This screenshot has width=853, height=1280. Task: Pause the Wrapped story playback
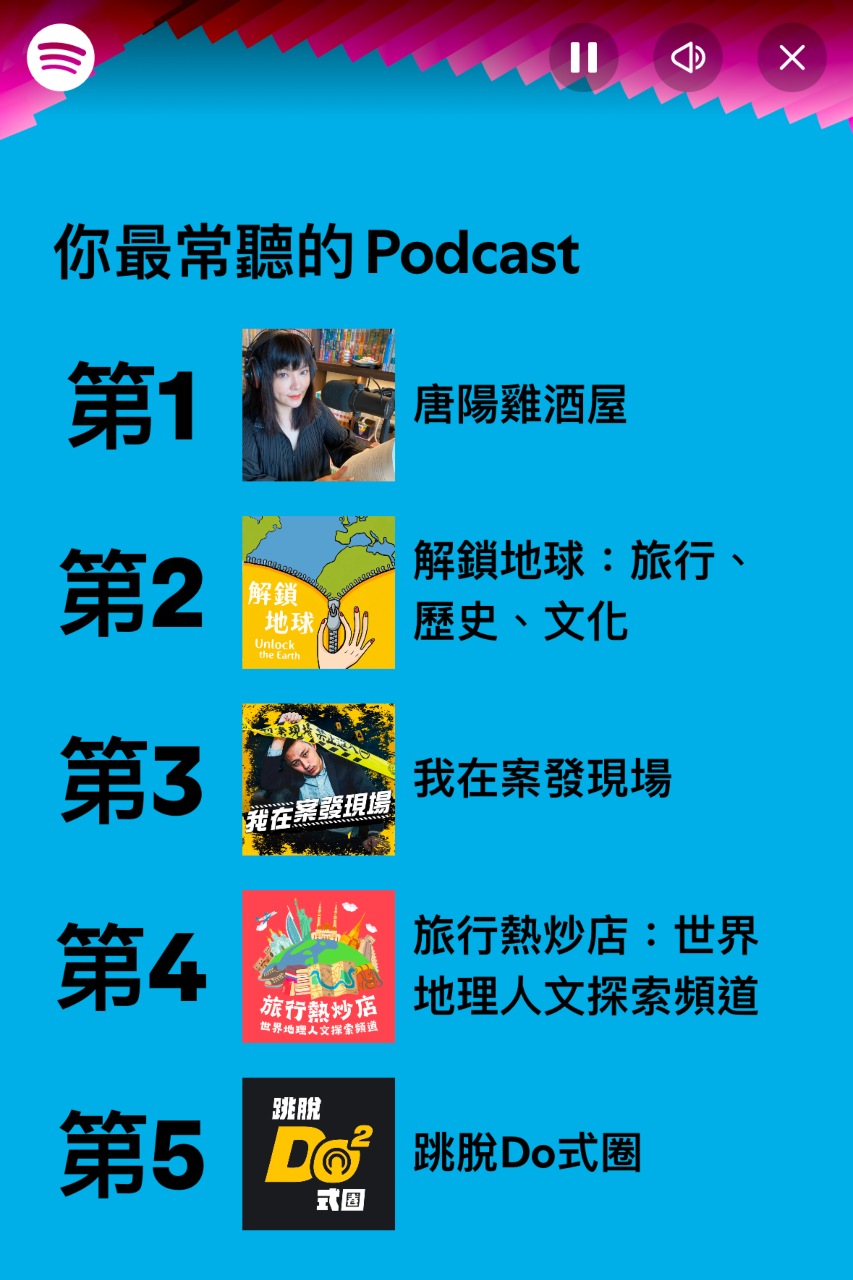[583, 58]
